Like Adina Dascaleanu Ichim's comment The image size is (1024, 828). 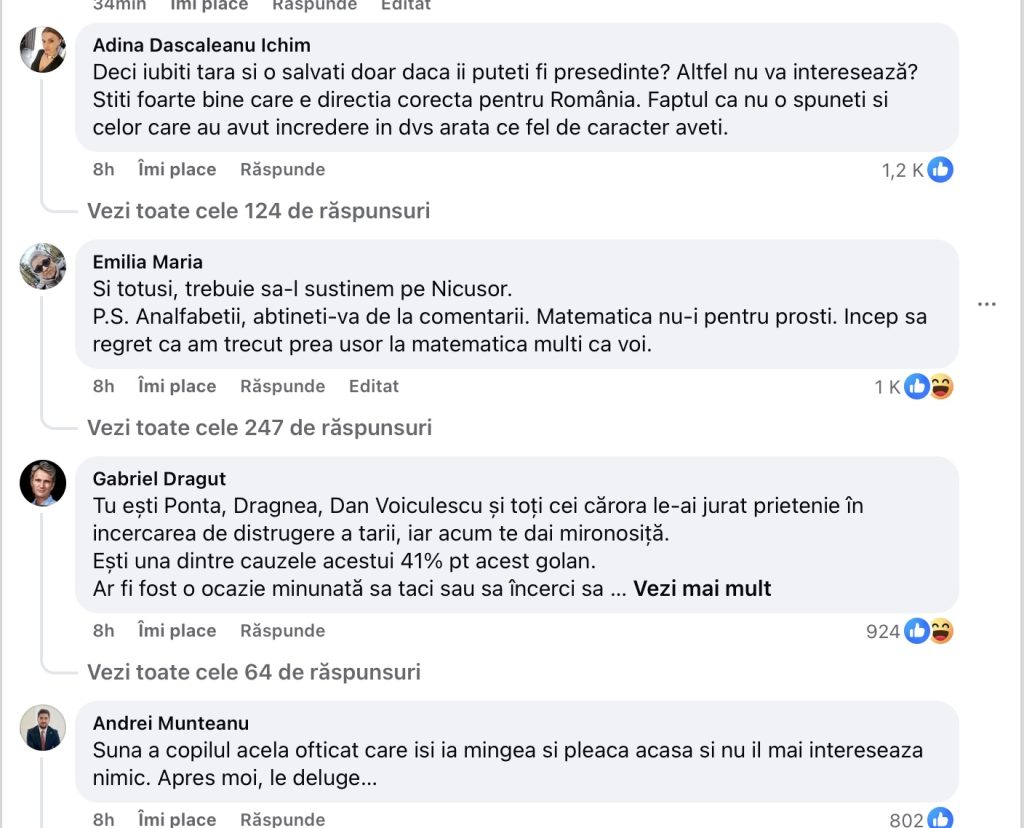[176, 169]
